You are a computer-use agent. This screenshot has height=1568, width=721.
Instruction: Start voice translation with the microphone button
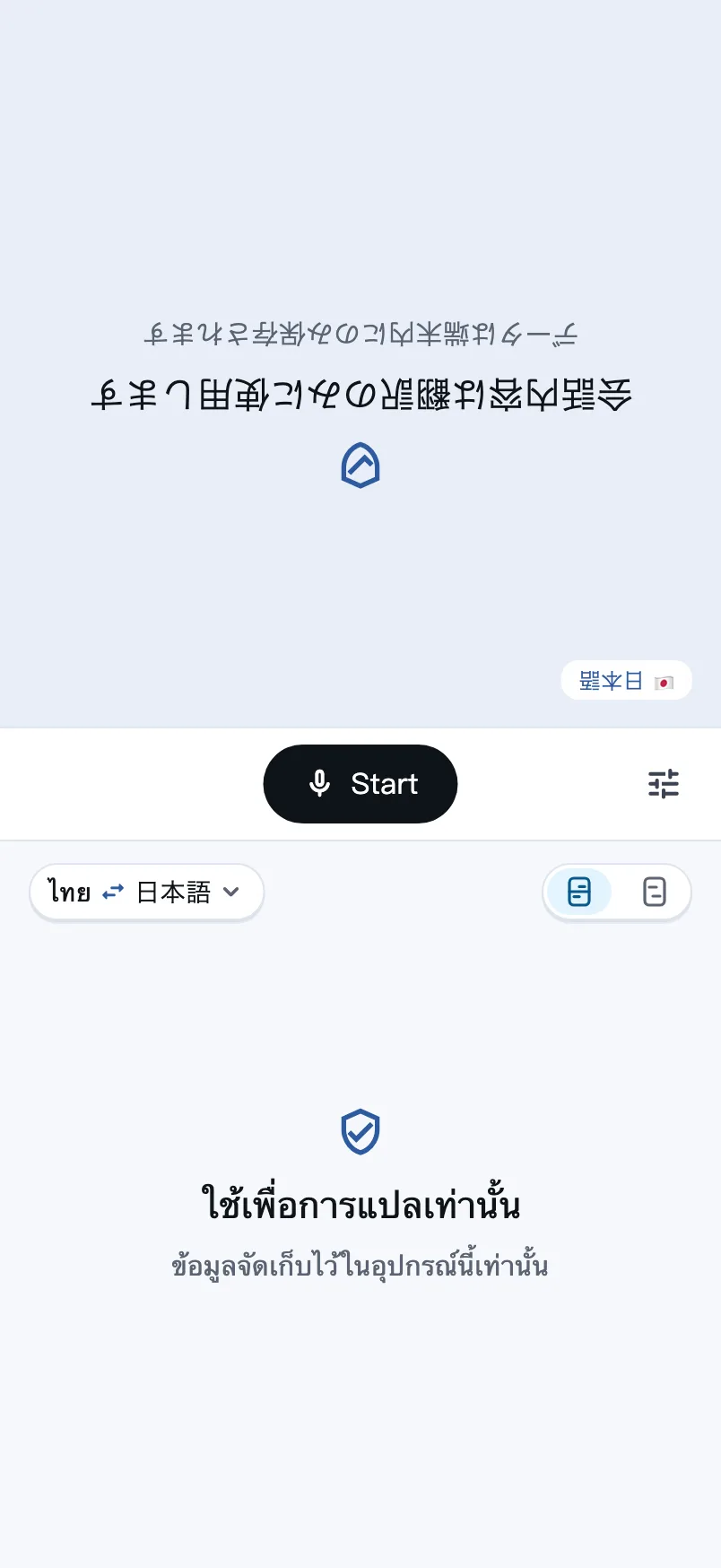click(360, 784)
